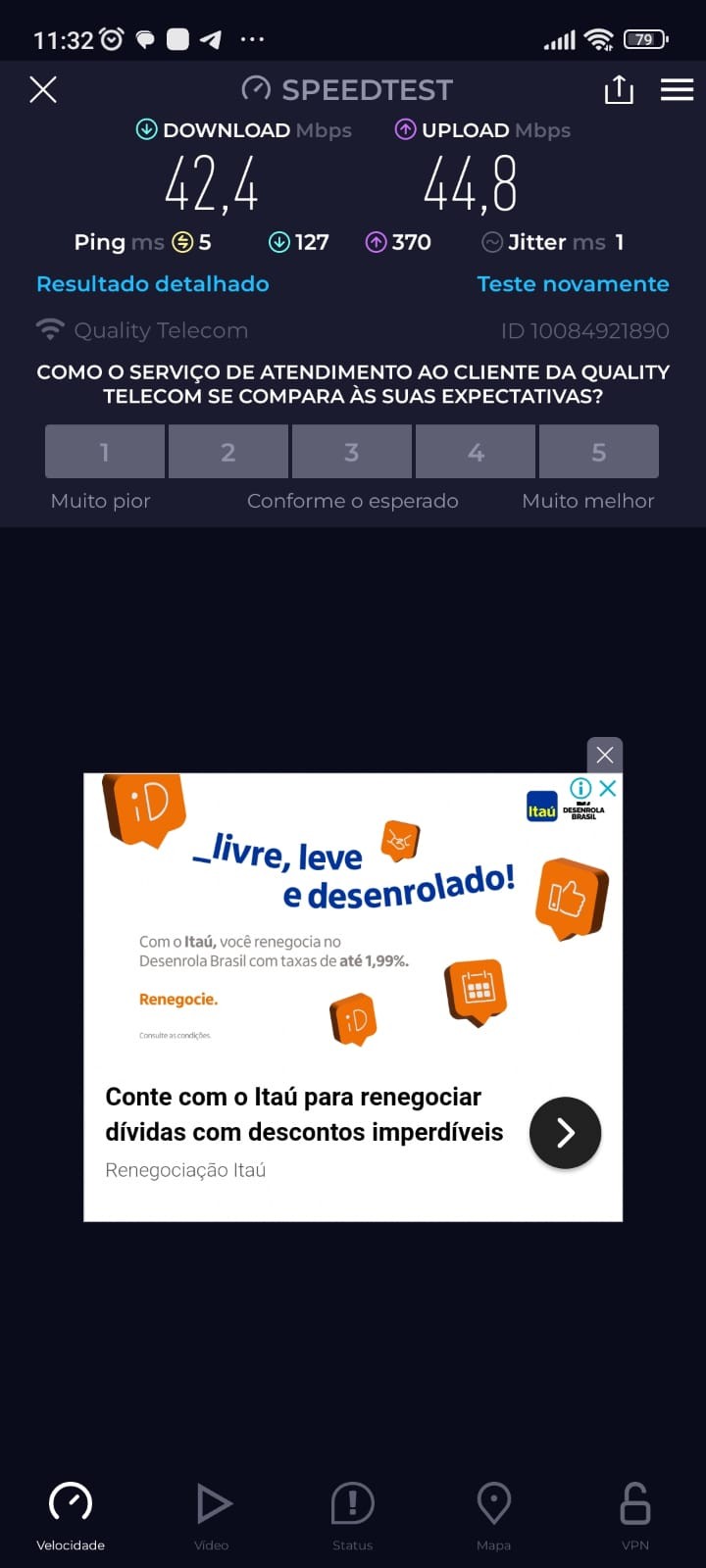
Task: Open the ad info icon
Action: [x=580, y=788]
